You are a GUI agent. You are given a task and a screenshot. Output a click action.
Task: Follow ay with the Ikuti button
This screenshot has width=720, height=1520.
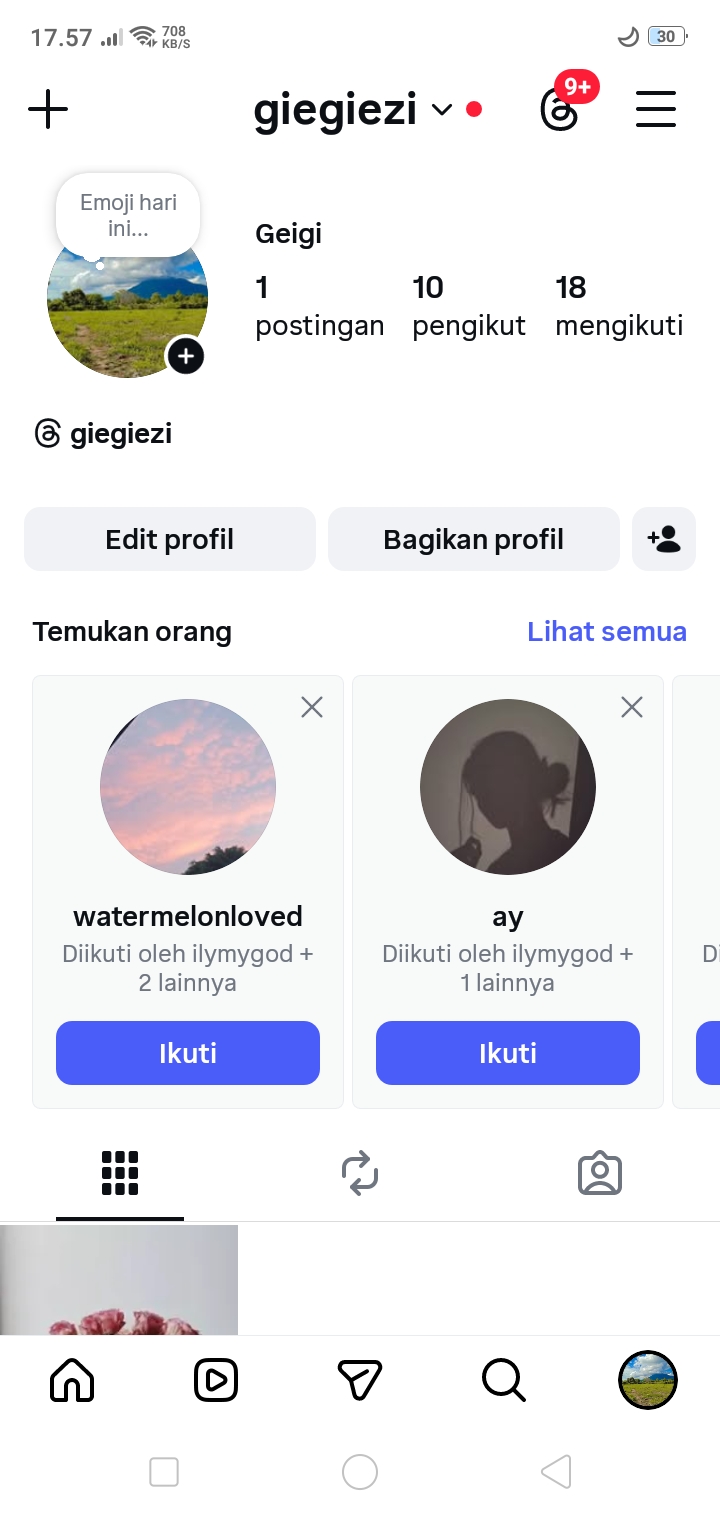tap(508, 1053)
